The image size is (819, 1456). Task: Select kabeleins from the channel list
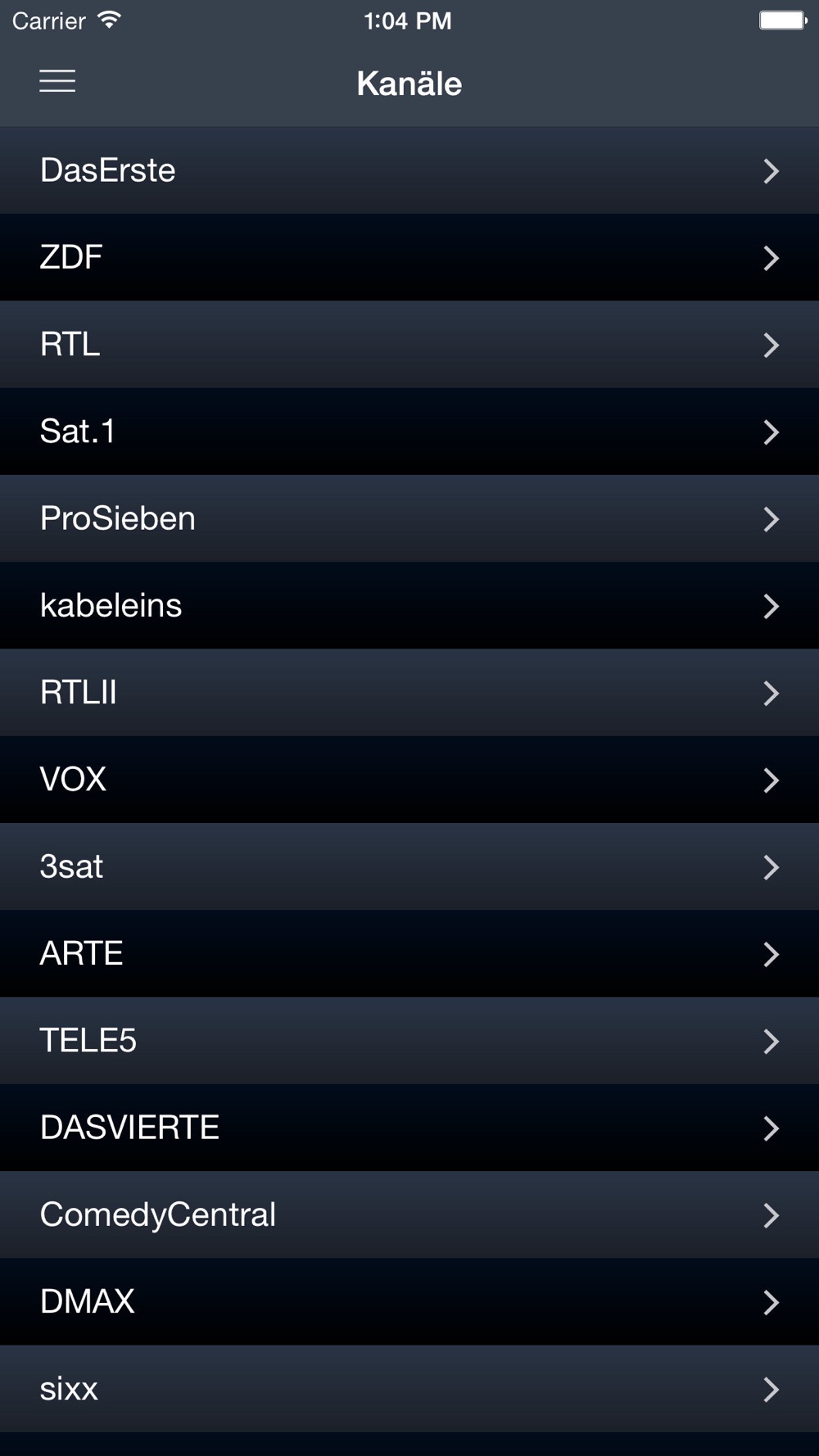pos(409,605)
